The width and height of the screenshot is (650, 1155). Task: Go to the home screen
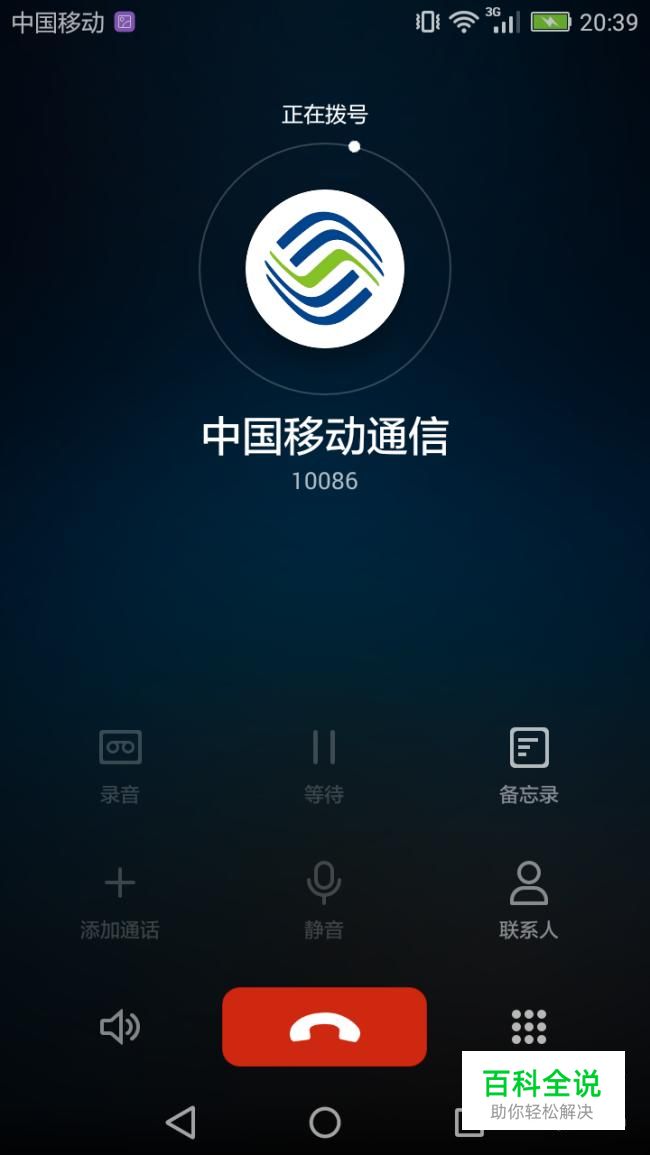(x=324, y=1123)
